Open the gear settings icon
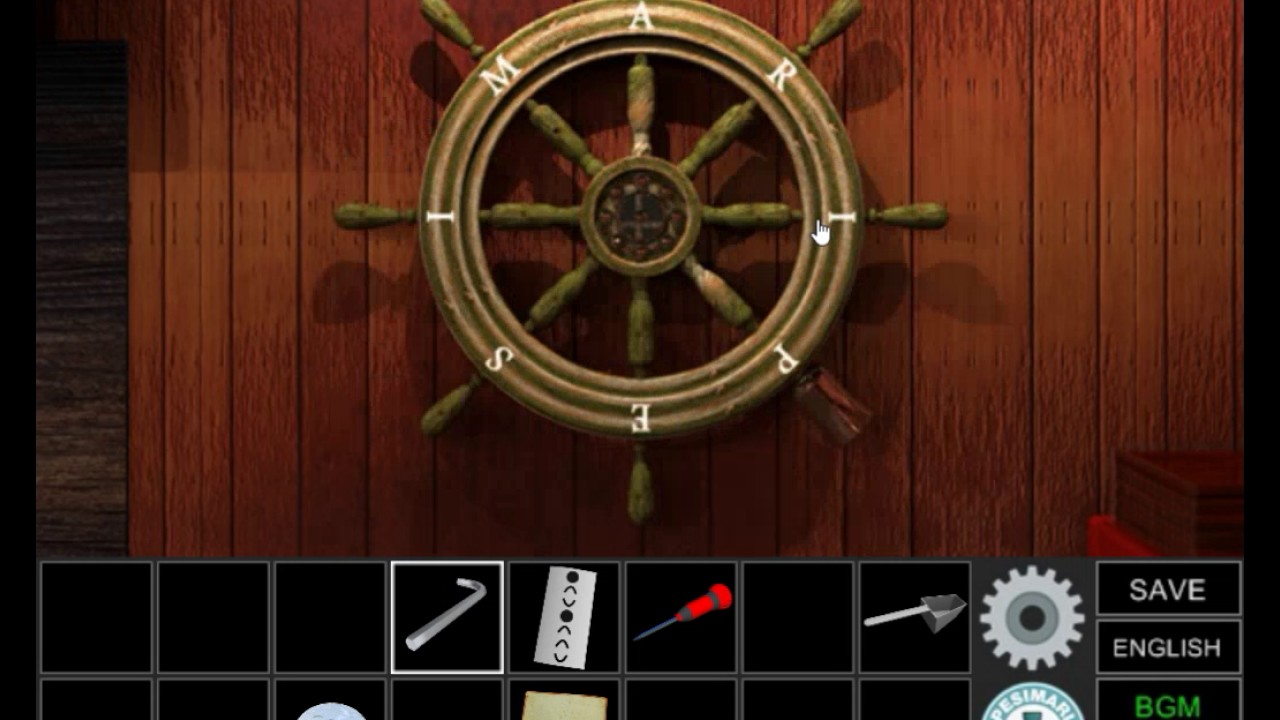The width and height of the screenshot is (1280, 720). pos(1032,617)
